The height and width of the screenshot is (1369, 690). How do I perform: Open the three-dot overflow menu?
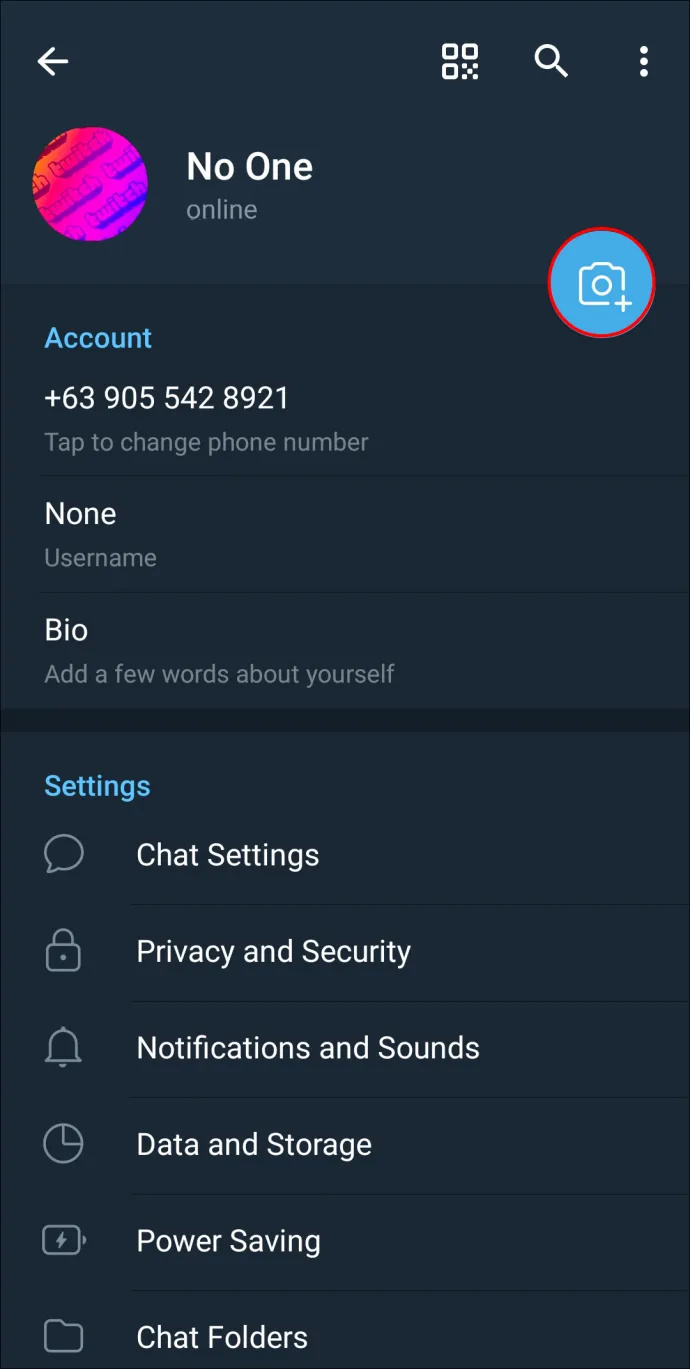644,62
